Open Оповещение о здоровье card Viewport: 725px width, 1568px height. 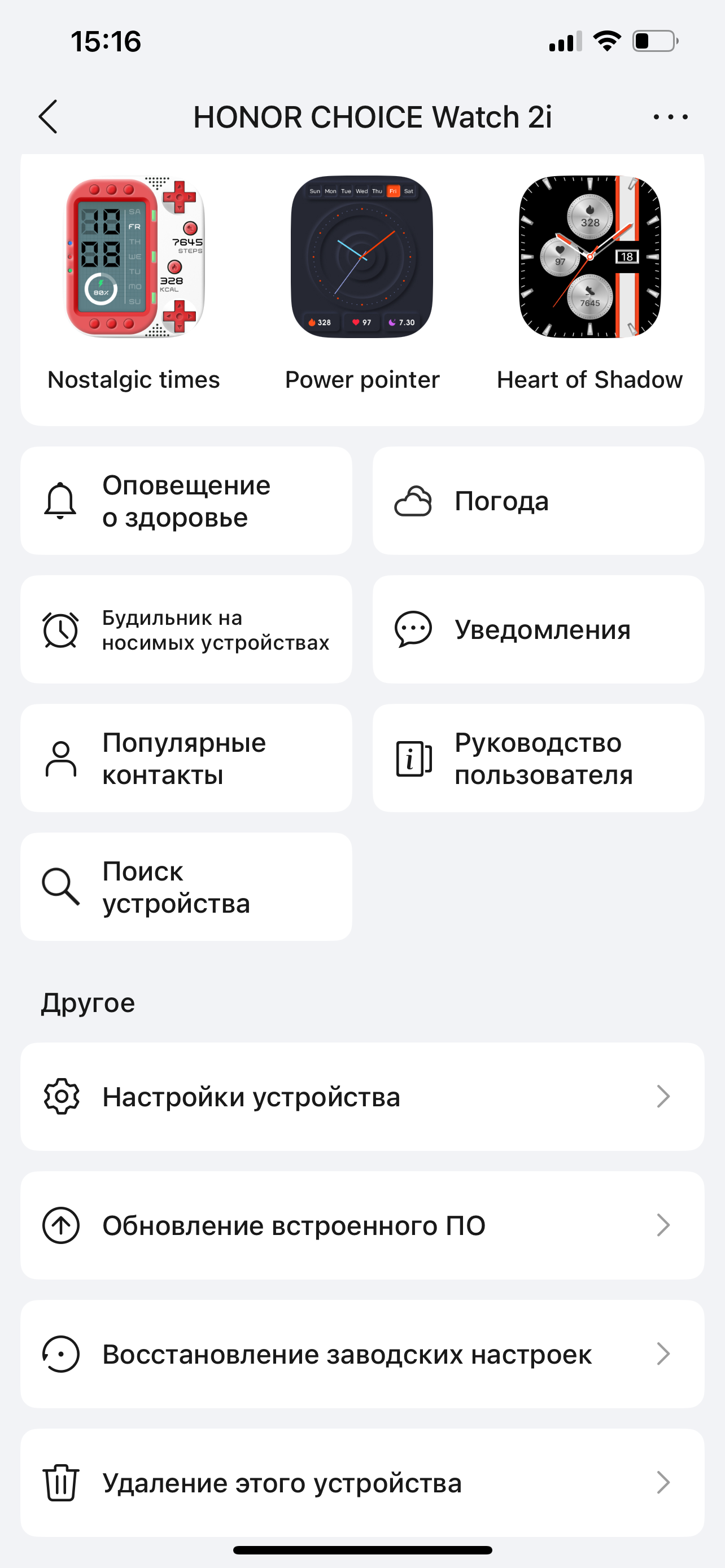(x=186, y=501)
